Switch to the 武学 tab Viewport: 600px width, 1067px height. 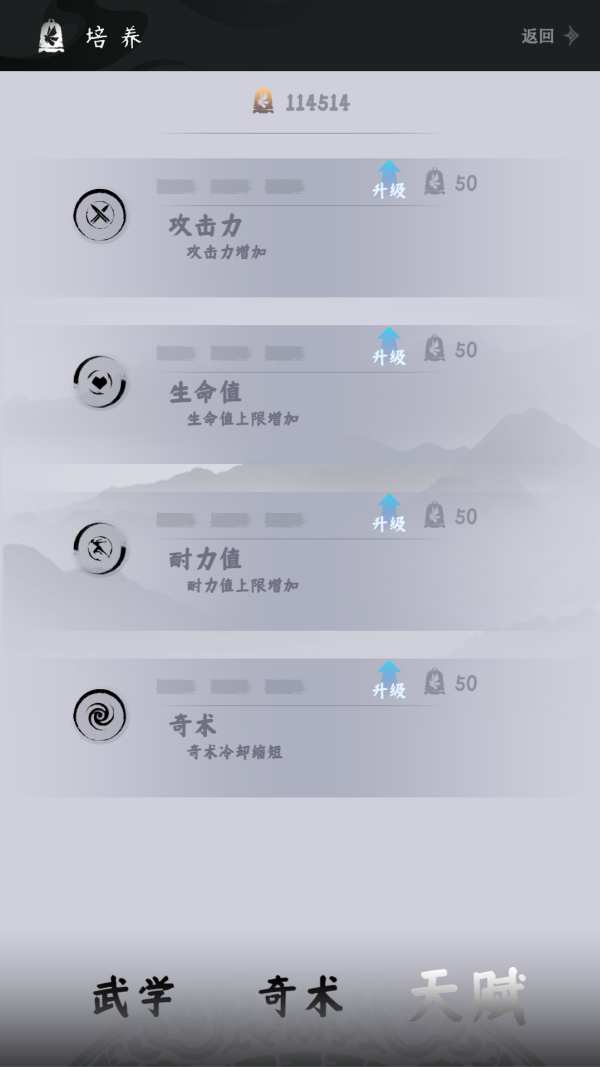[133, 997]
